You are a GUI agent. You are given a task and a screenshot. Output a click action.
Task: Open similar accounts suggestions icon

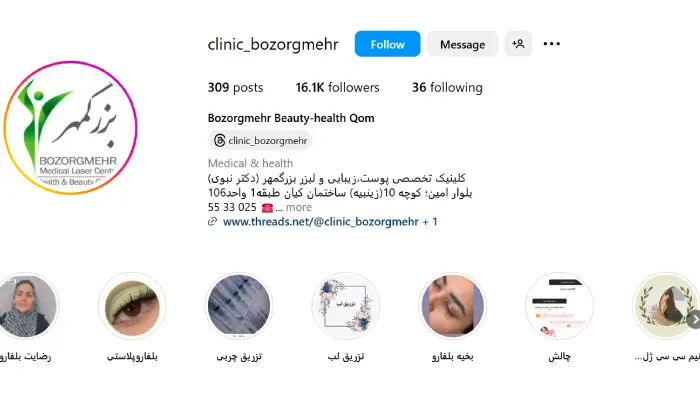tap(518, 44)
